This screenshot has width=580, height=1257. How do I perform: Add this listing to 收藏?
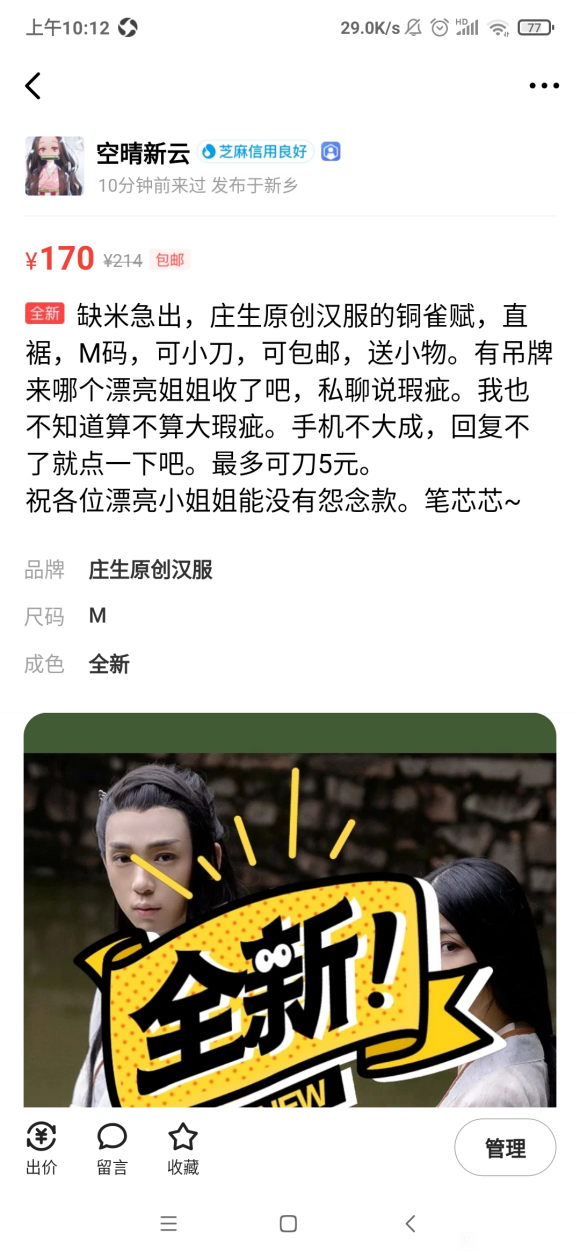click(183, 1148)
